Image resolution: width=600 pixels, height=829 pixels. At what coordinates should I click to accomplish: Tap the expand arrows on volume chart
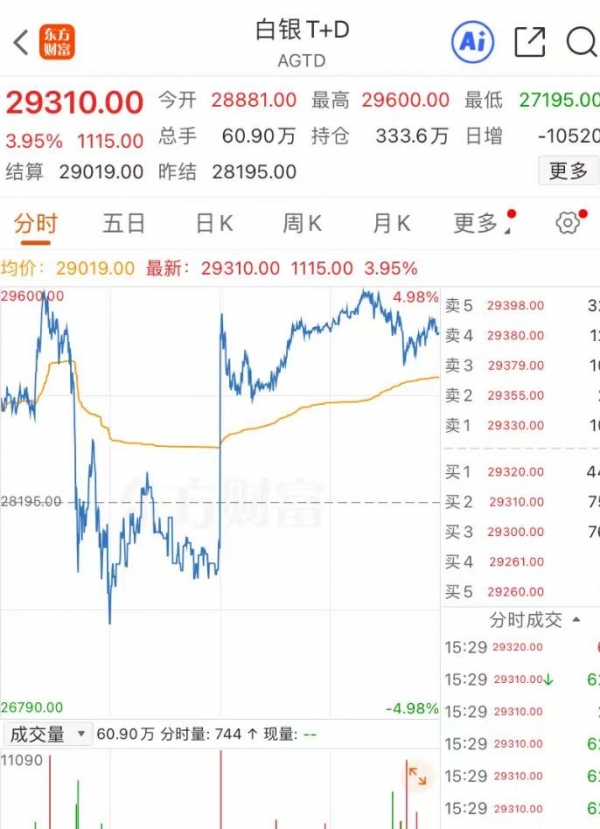pos(418,776)
